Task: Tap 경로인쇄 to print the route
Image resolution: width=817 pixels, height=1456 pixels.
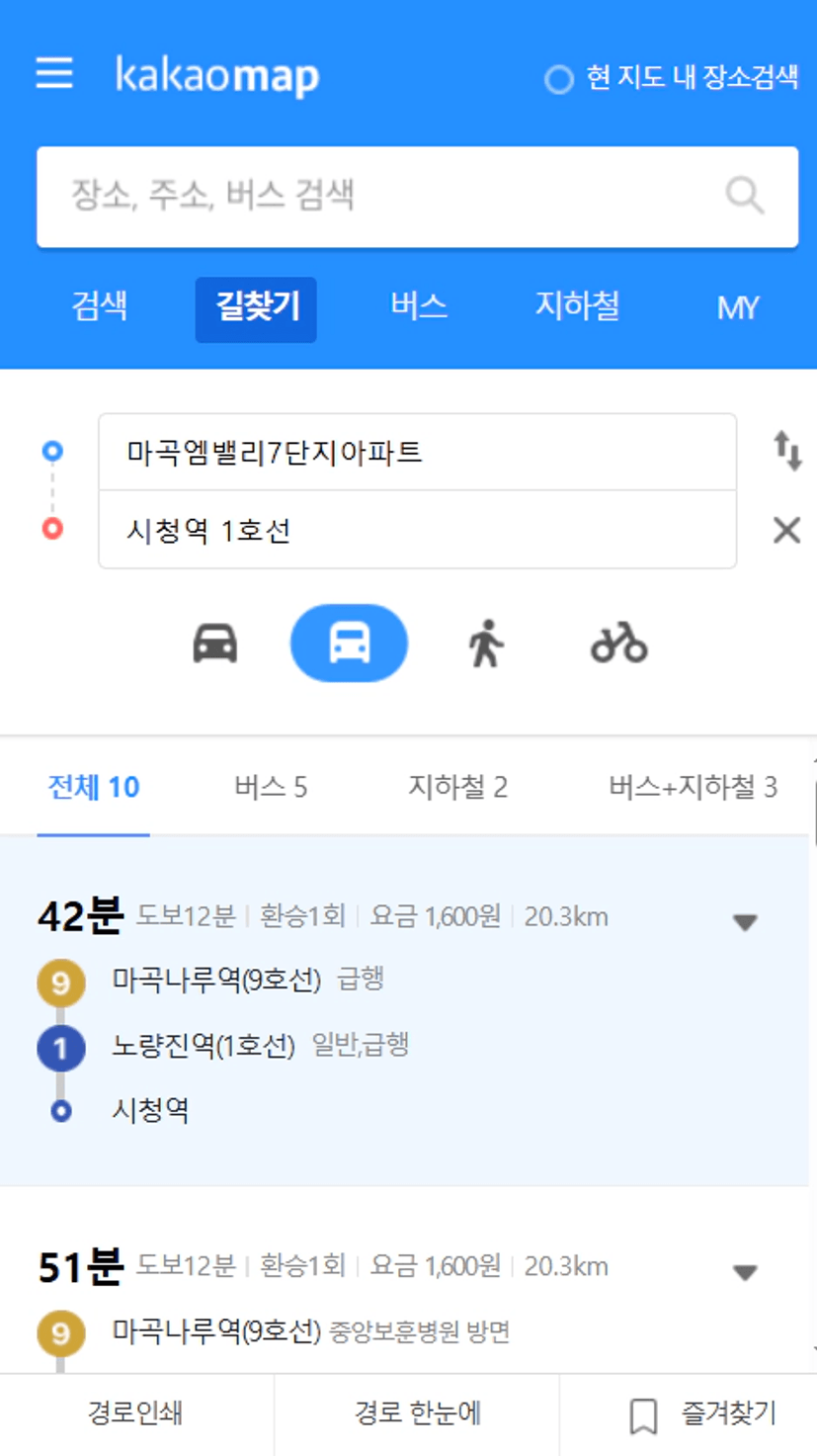Action: click(x=136, y=1414)
